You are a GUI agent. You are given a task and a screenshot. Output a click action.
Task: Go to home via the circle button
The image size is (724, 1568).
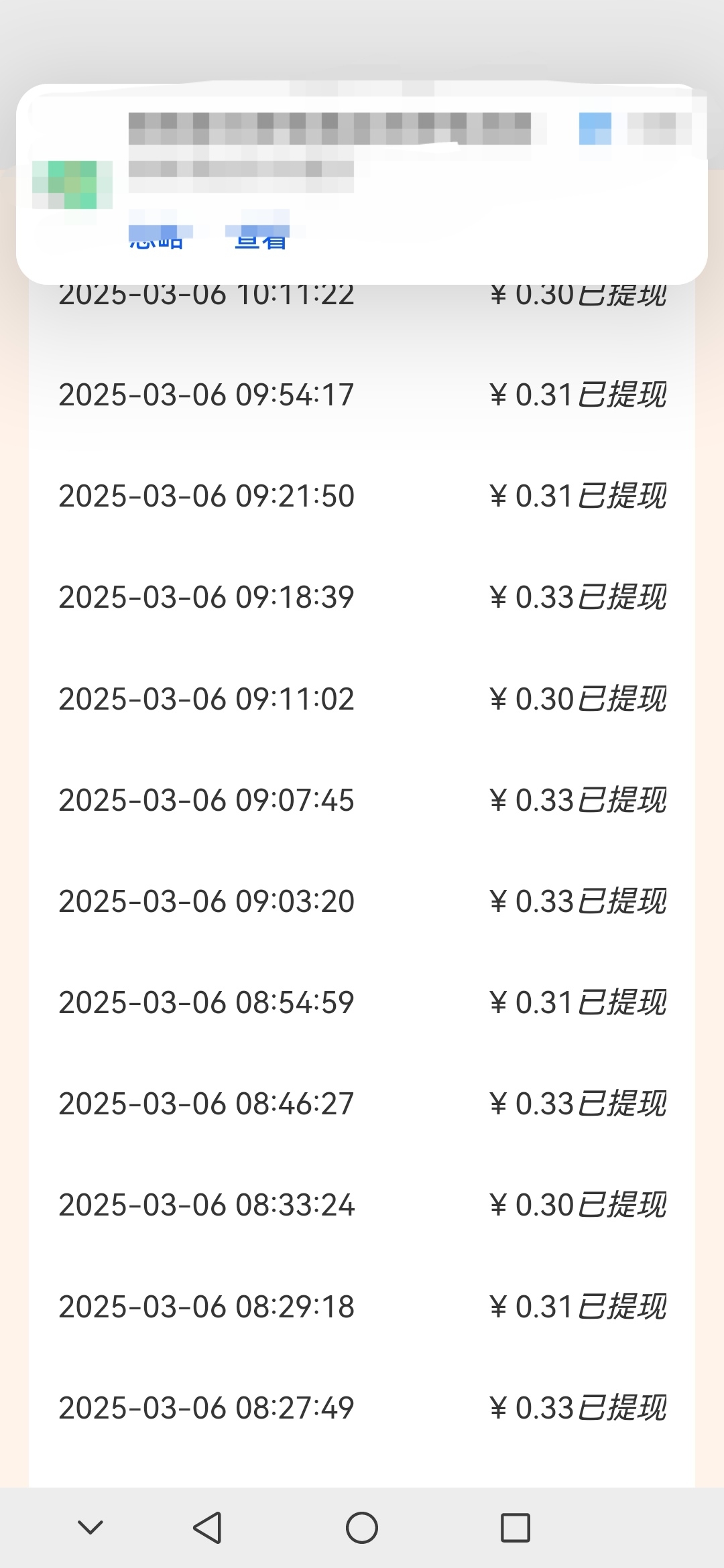(362, 1528)
